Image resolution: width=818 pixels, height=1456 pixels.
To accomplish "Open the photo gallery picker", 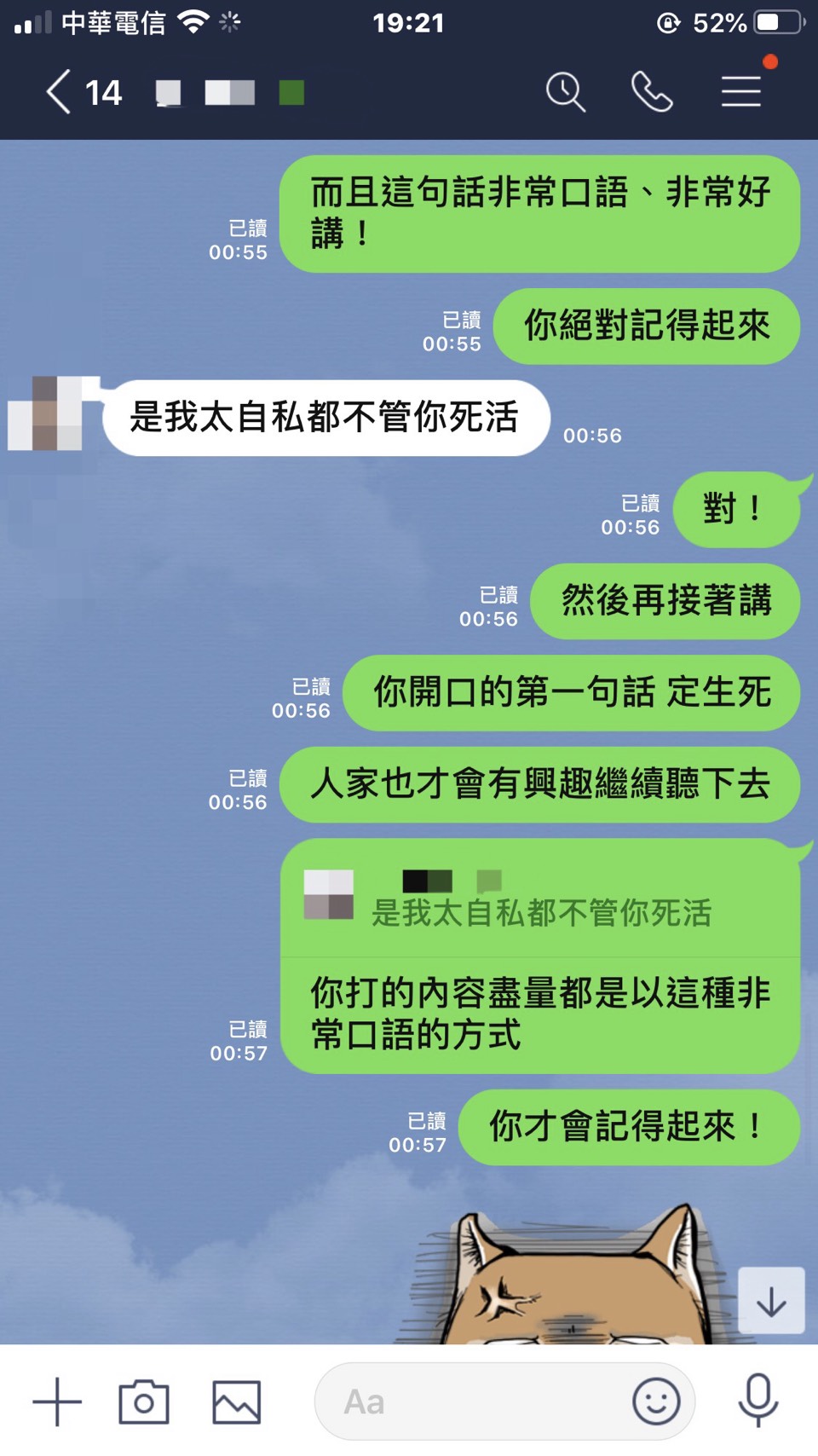I will (236, 1401).
